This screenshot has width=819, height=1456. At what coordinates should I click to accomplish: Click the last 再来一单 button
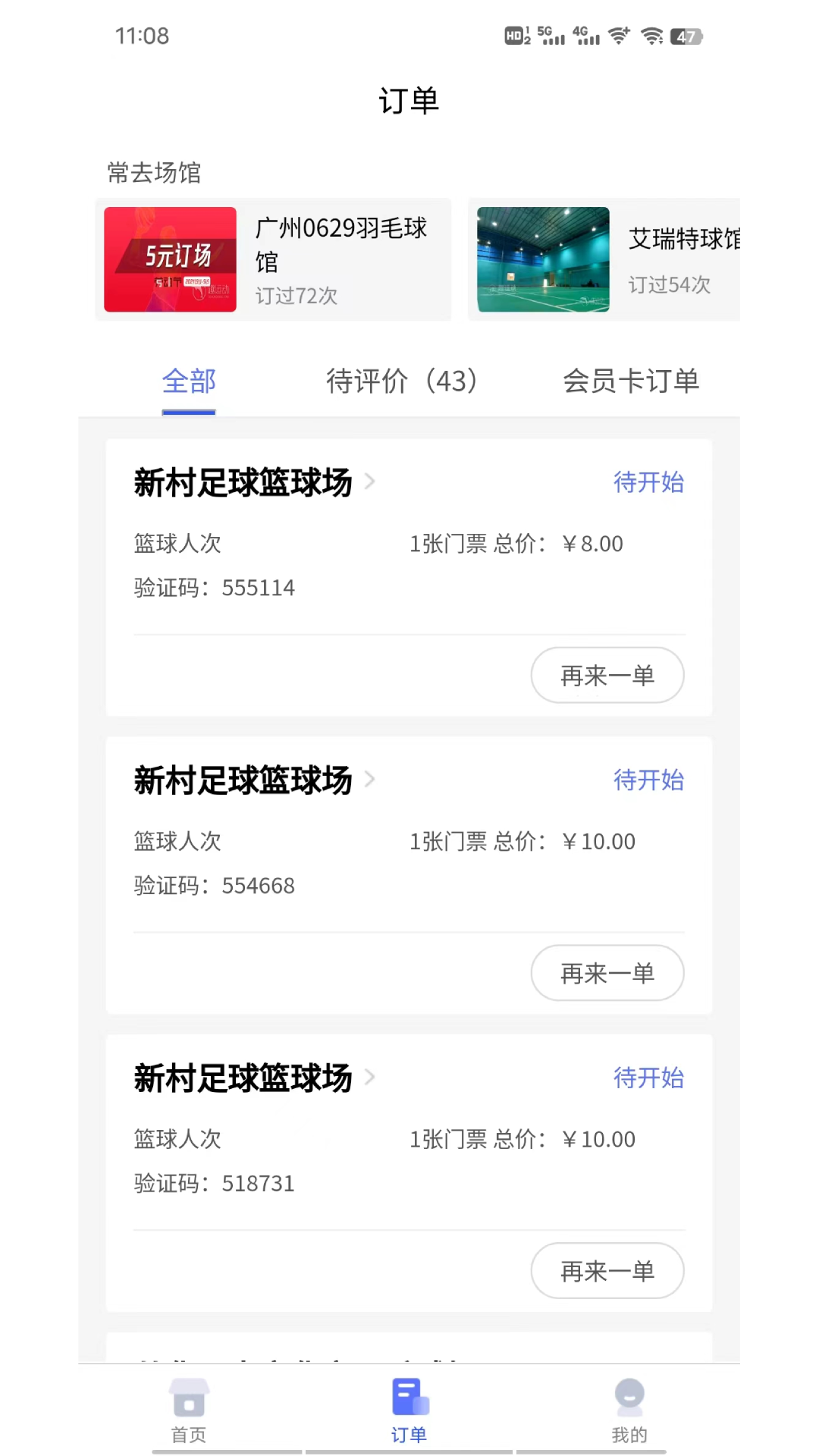[x=607, y=1271]
